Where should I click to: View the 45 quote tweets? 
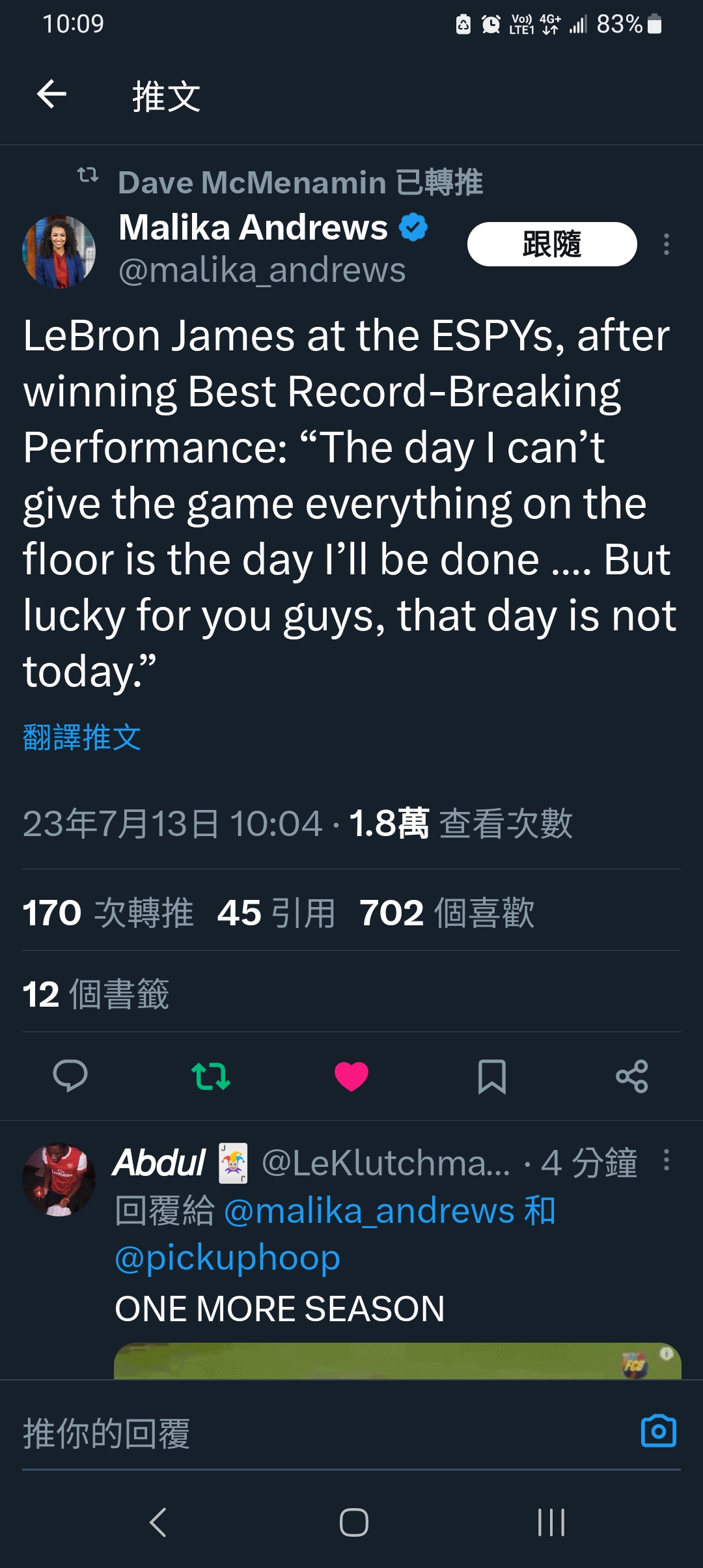point(276,912)
